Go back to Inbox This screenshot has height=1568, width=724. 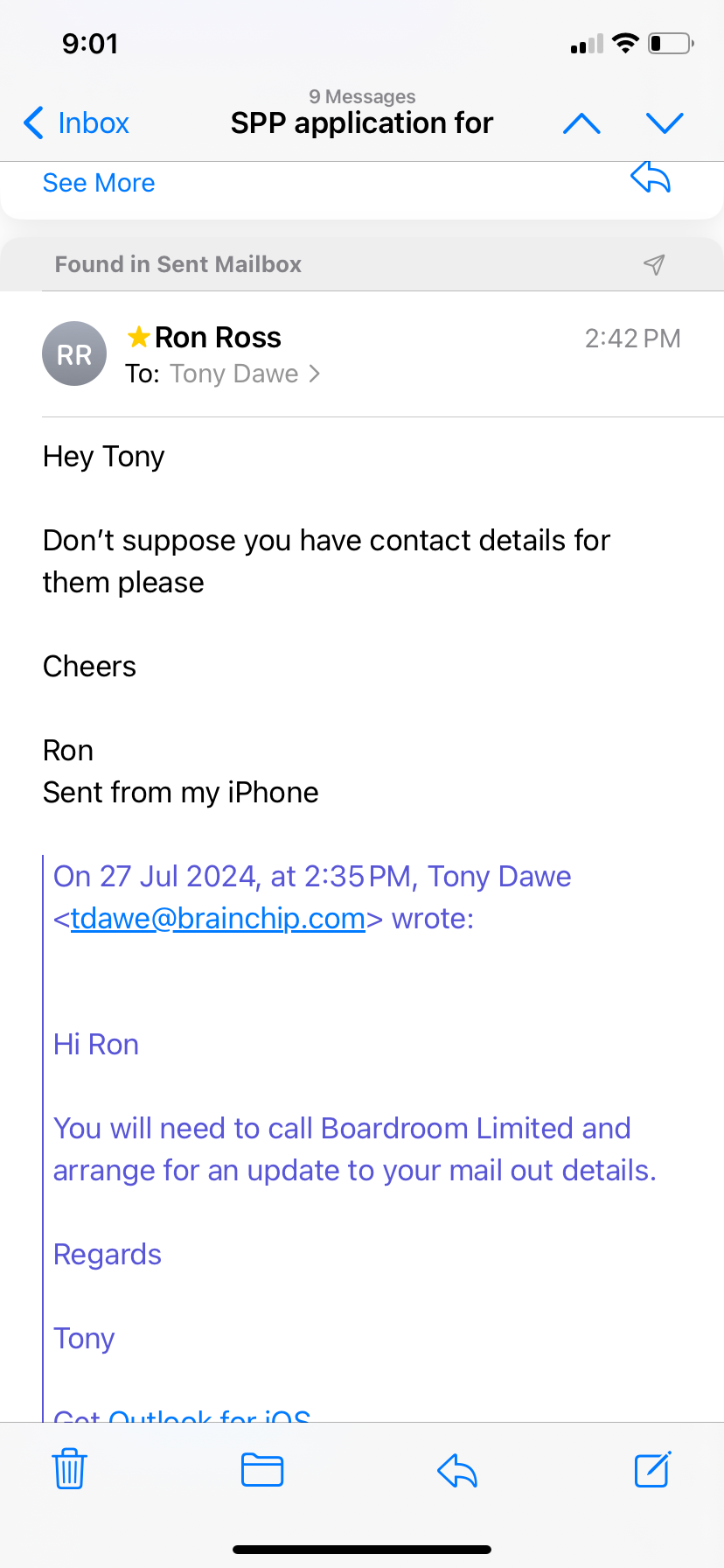[77, 123]
